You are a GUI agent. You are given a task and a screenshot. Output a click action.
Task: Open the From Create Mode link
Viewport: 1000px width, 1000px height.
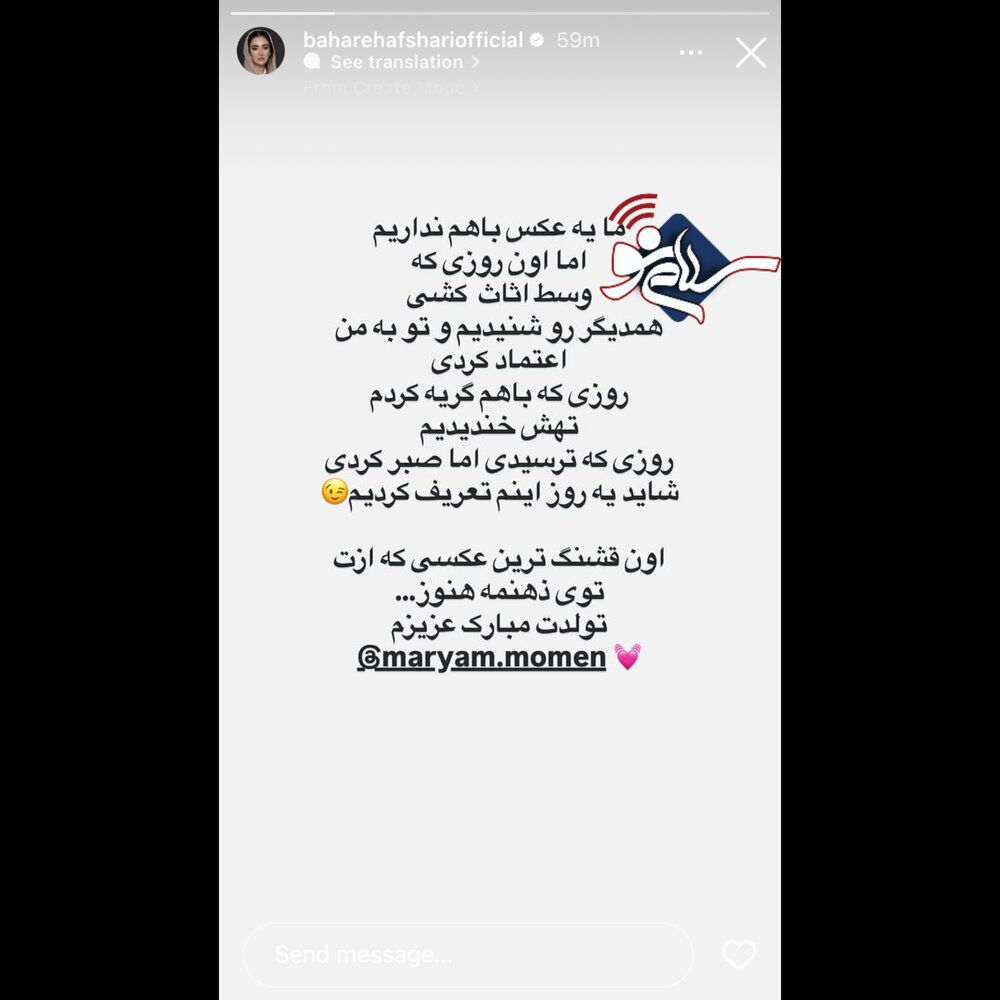pyautogui.click(x=390, y=87)
